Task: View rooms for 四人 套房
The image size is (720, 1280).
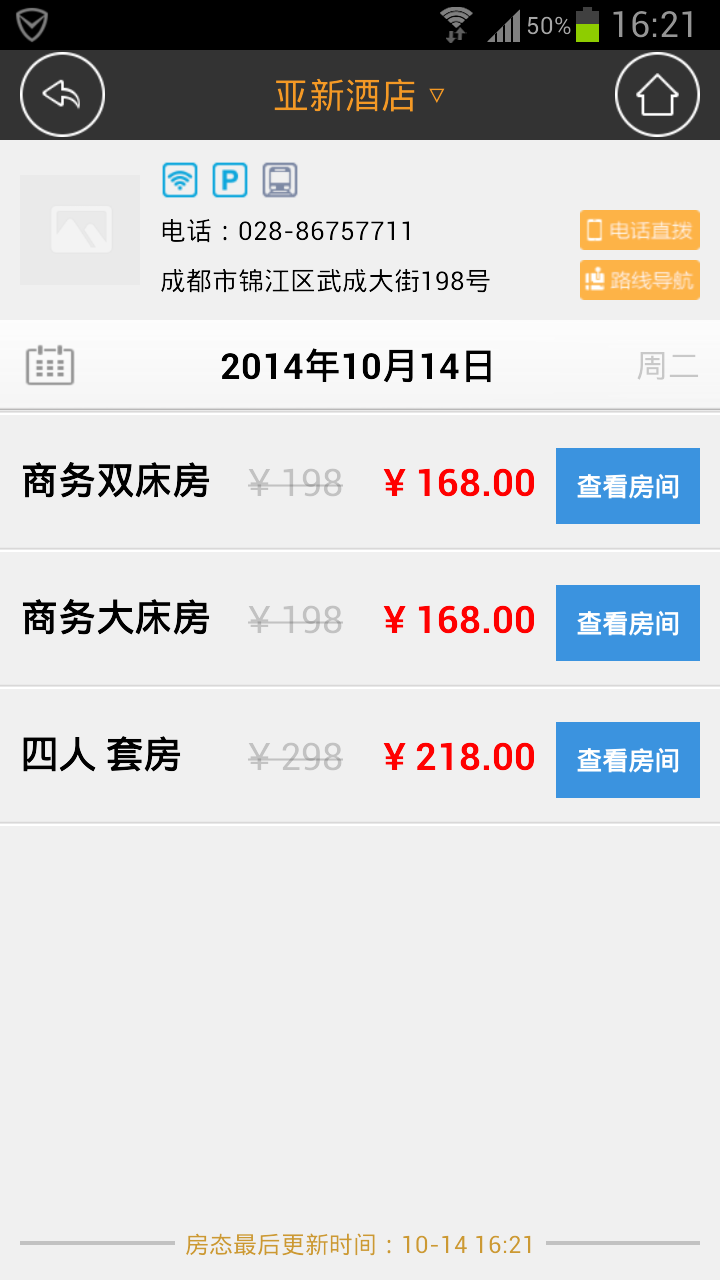Action: click(628, 760)
